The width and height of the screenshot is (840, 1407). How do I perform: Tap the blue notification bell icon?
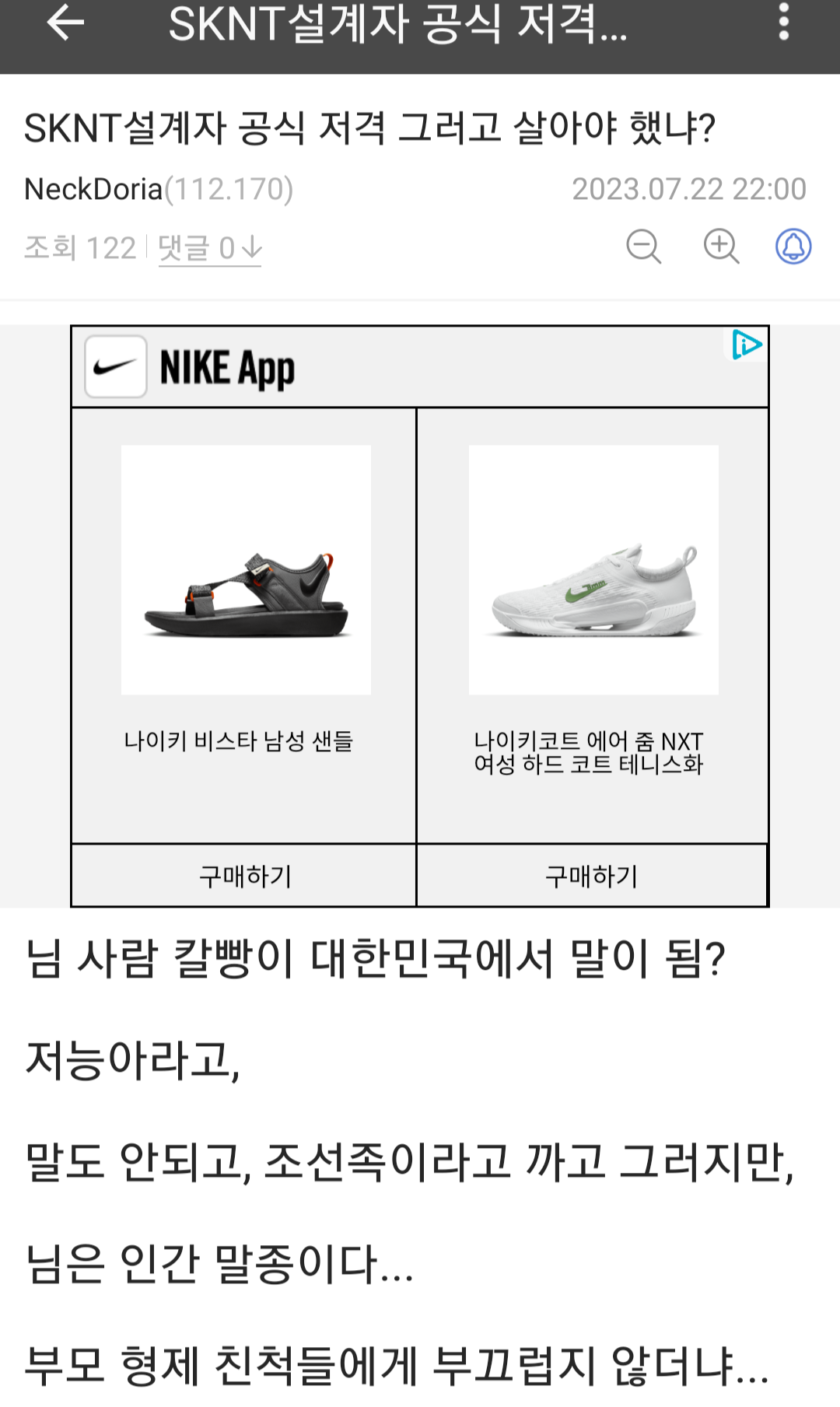click(x=793, y=247)
